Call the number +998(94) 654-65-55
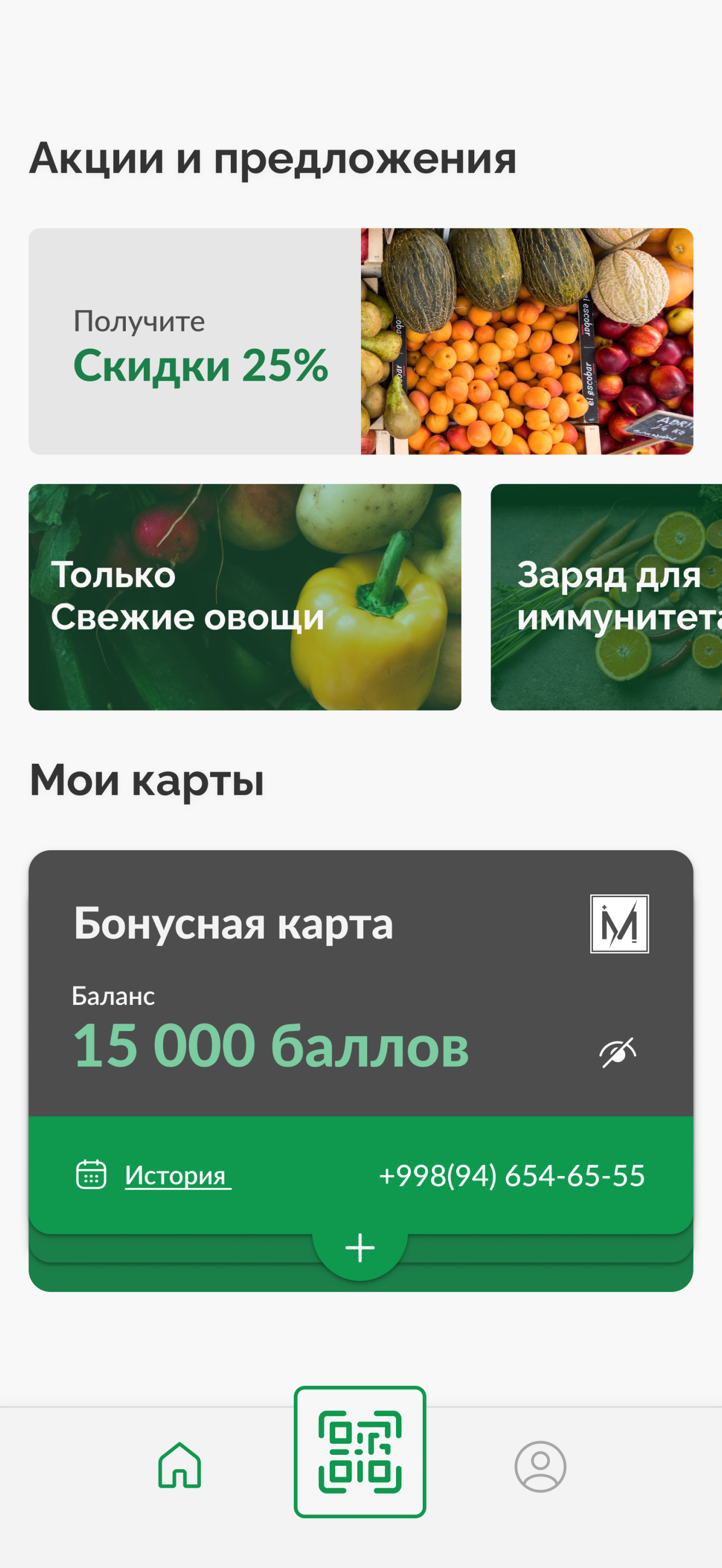The height and width of the screenshot is (1568, 722). tap(513, 1175)
